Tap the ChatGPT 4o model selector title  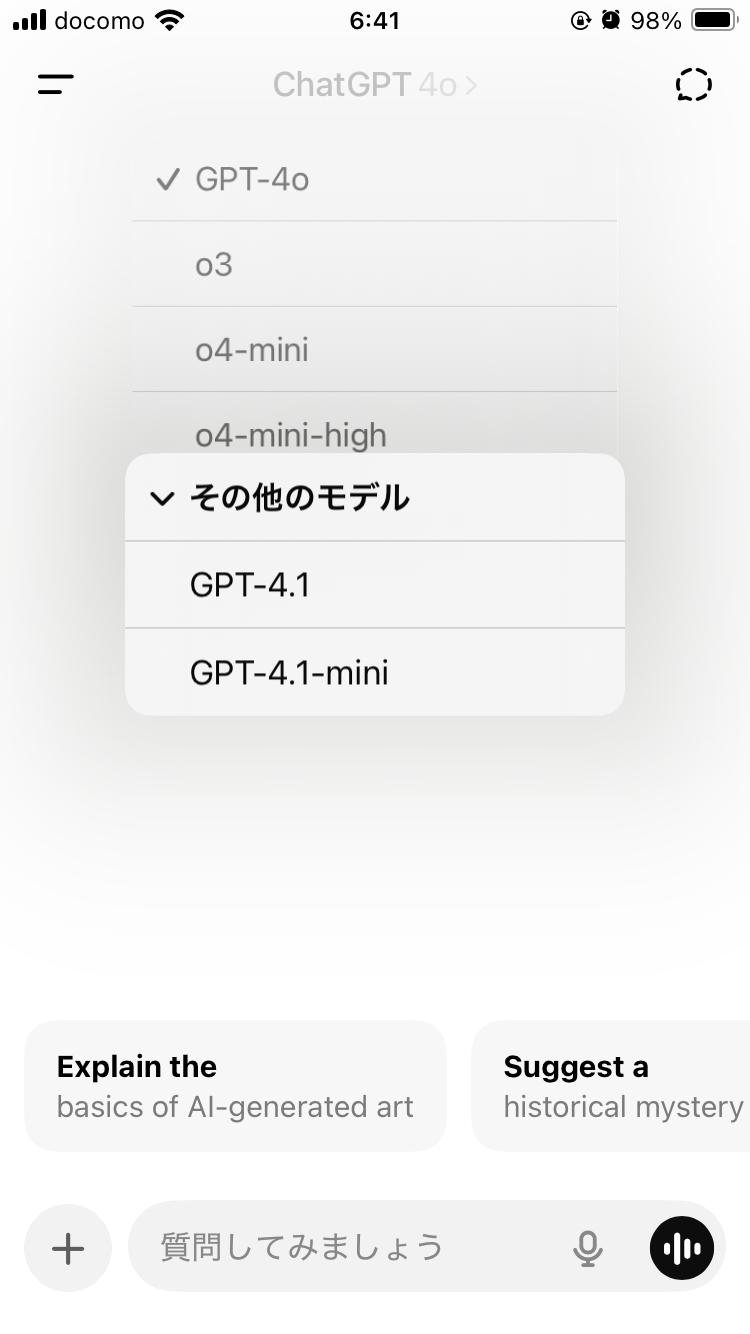tap(375, 85)
